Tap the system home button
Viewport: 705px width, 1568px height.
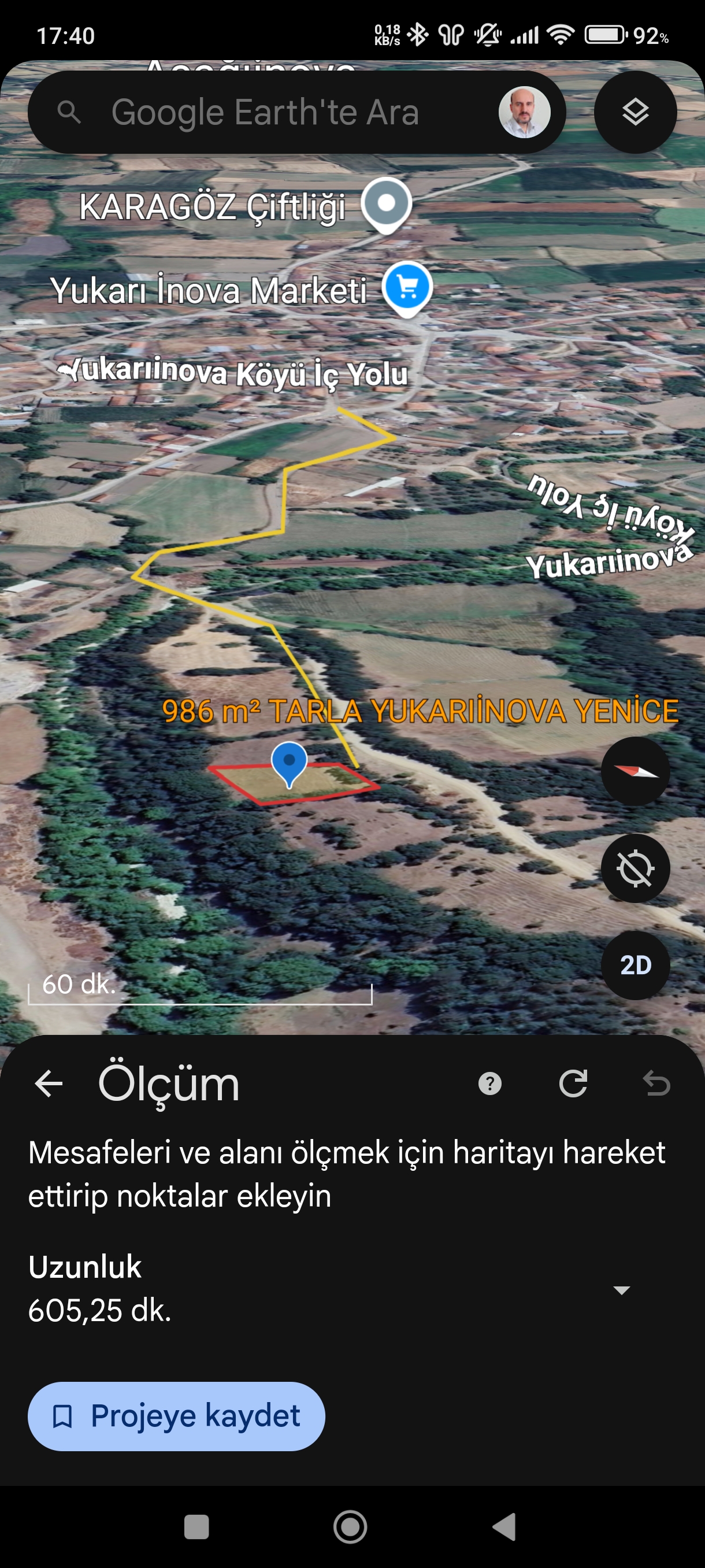(350, 1526)
